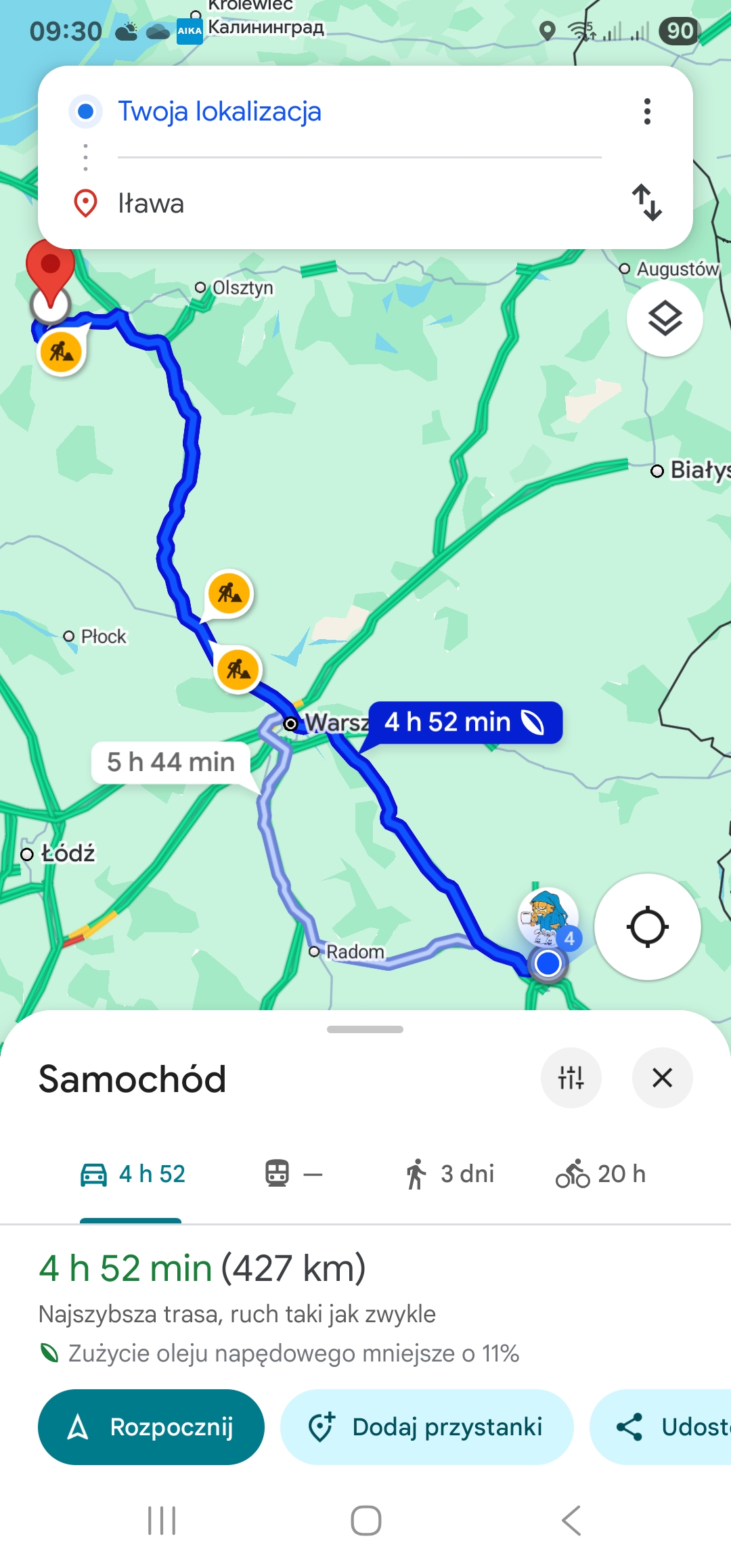
Task: Edit the Twoja lokalizacja starting point
Action: 219,112
